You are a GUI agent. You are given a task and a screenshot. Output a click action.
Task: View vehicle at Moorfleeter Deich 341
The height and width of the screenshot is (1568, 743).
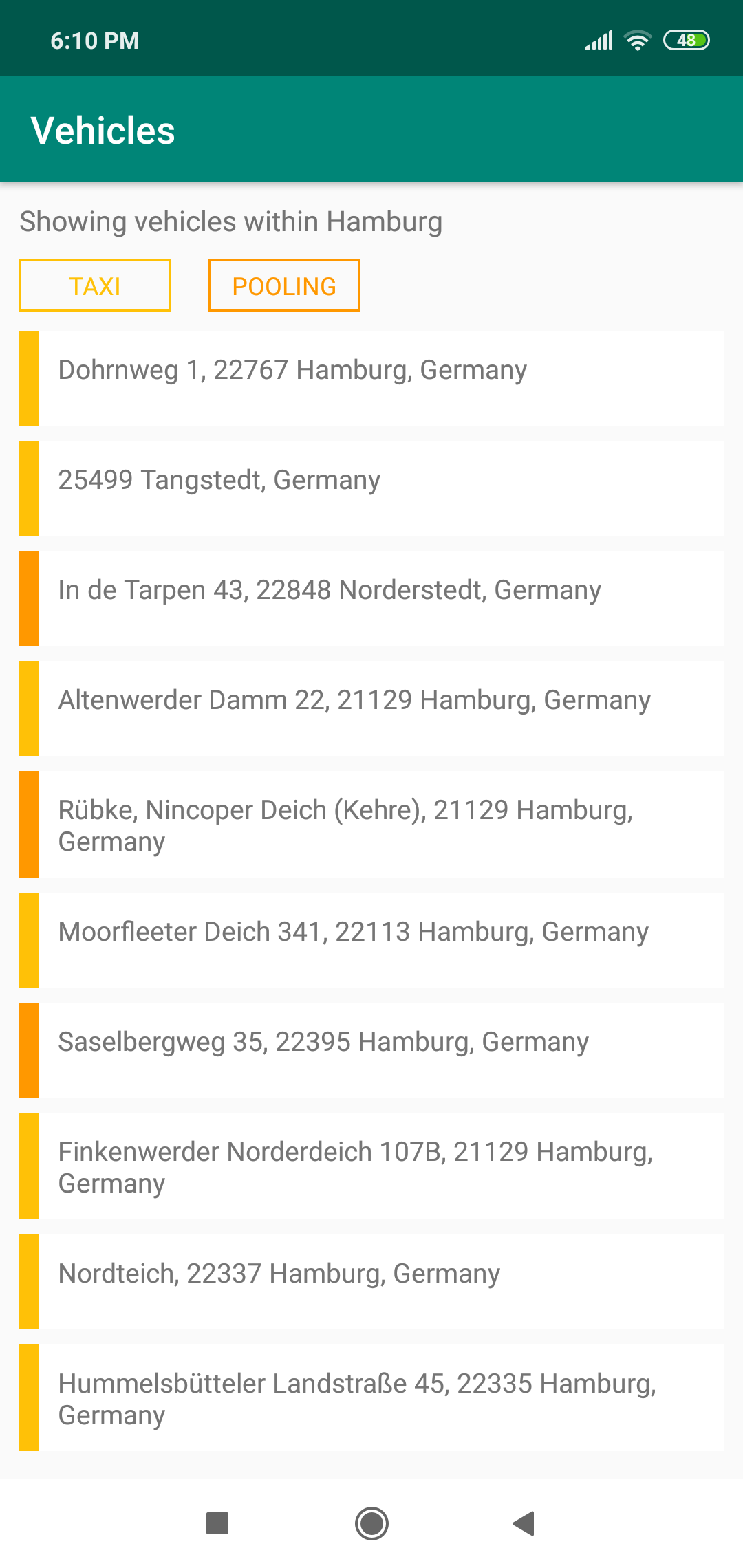371,940
